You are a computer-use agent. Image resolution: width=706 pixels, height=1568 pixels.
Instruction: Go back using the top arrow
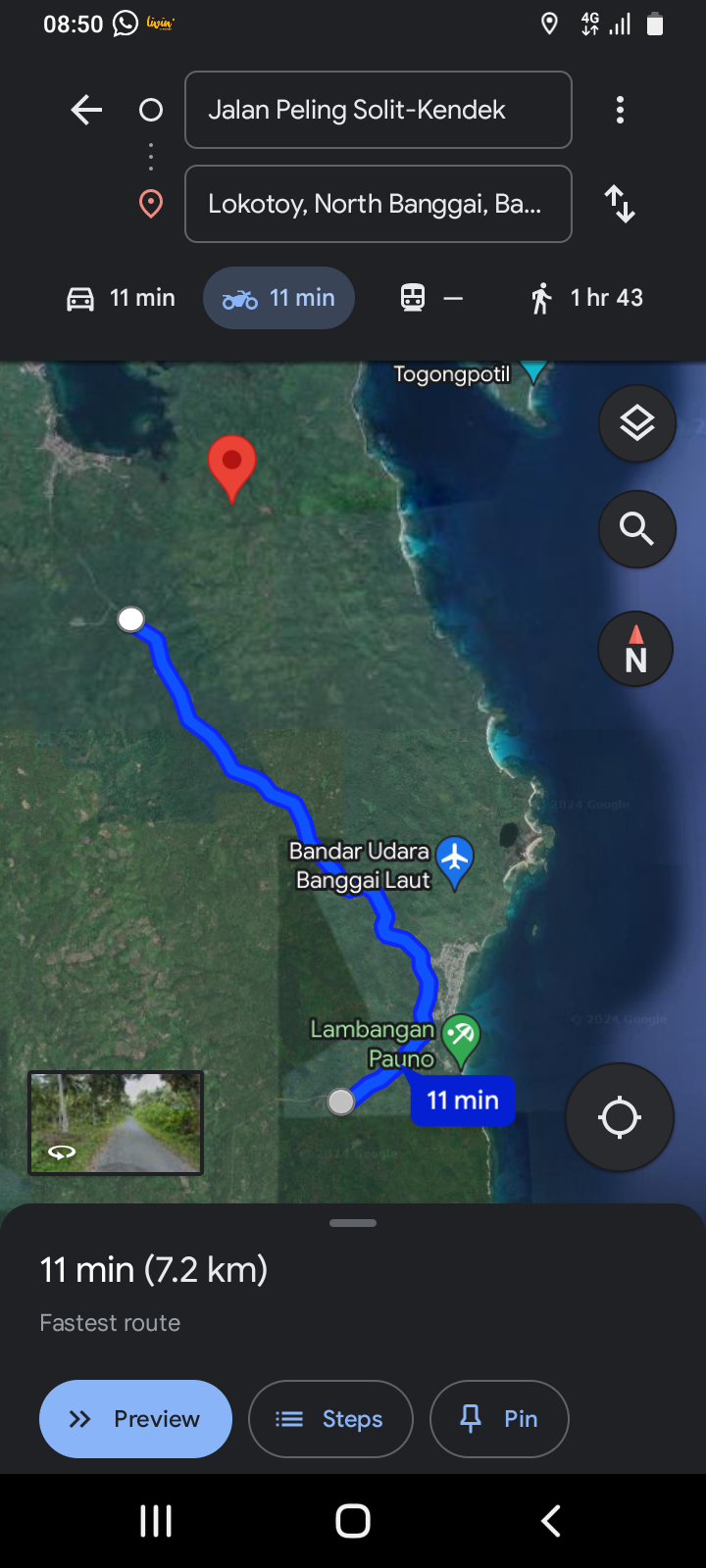[86, 110]
